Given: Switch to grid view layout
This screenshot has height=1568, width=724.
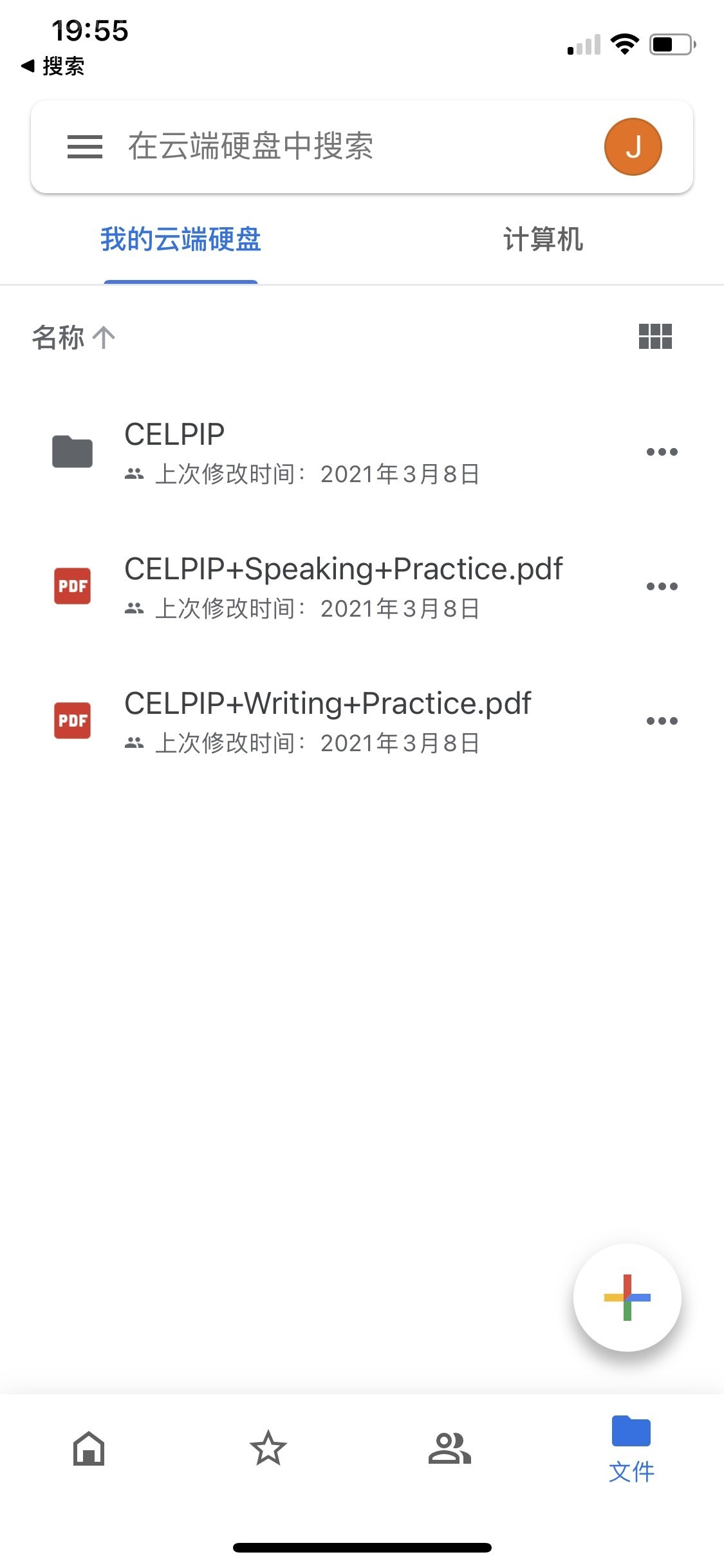Looking at the screenshot, I should pos(655,336).
